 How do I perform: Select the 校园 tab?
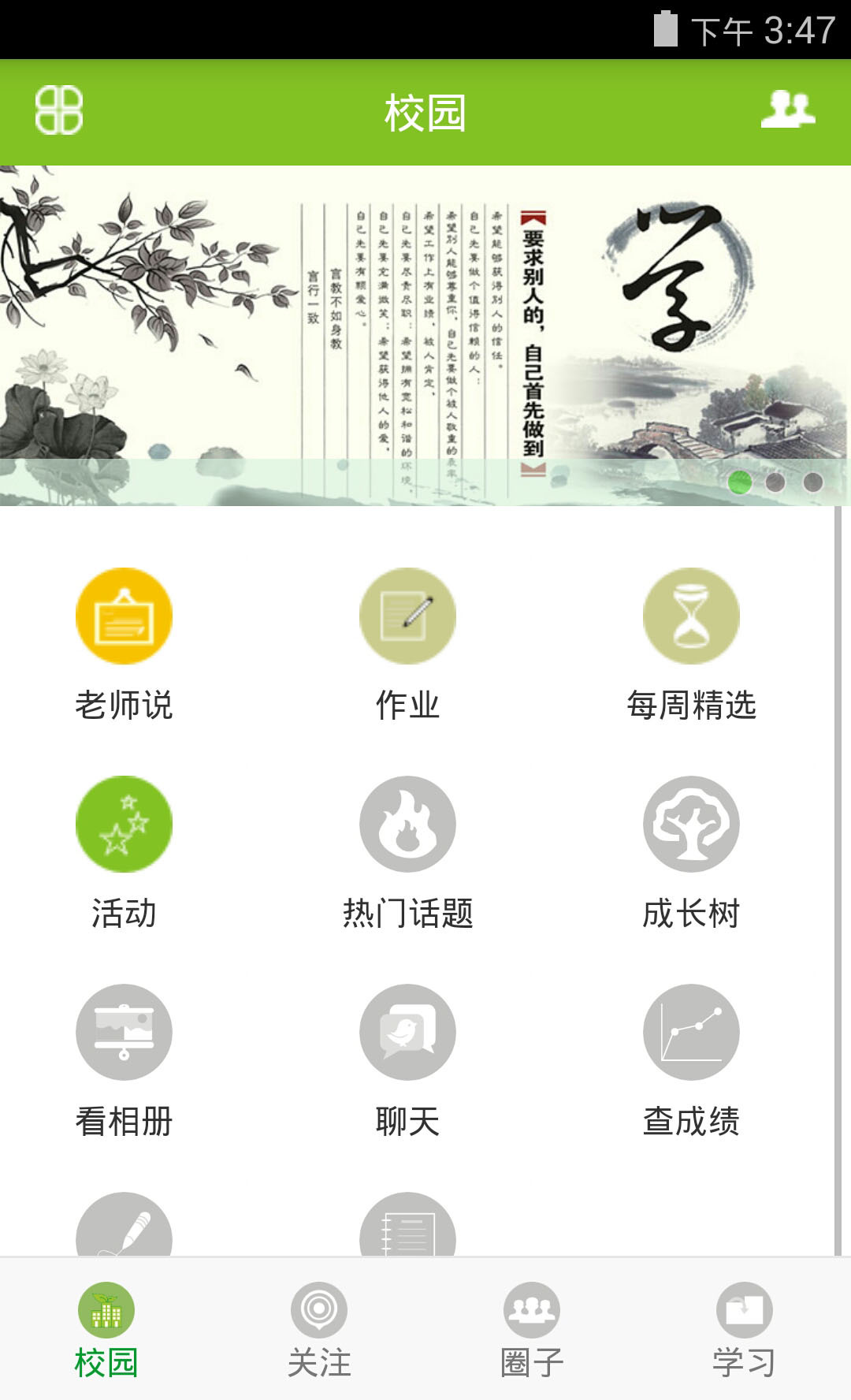106,1329
